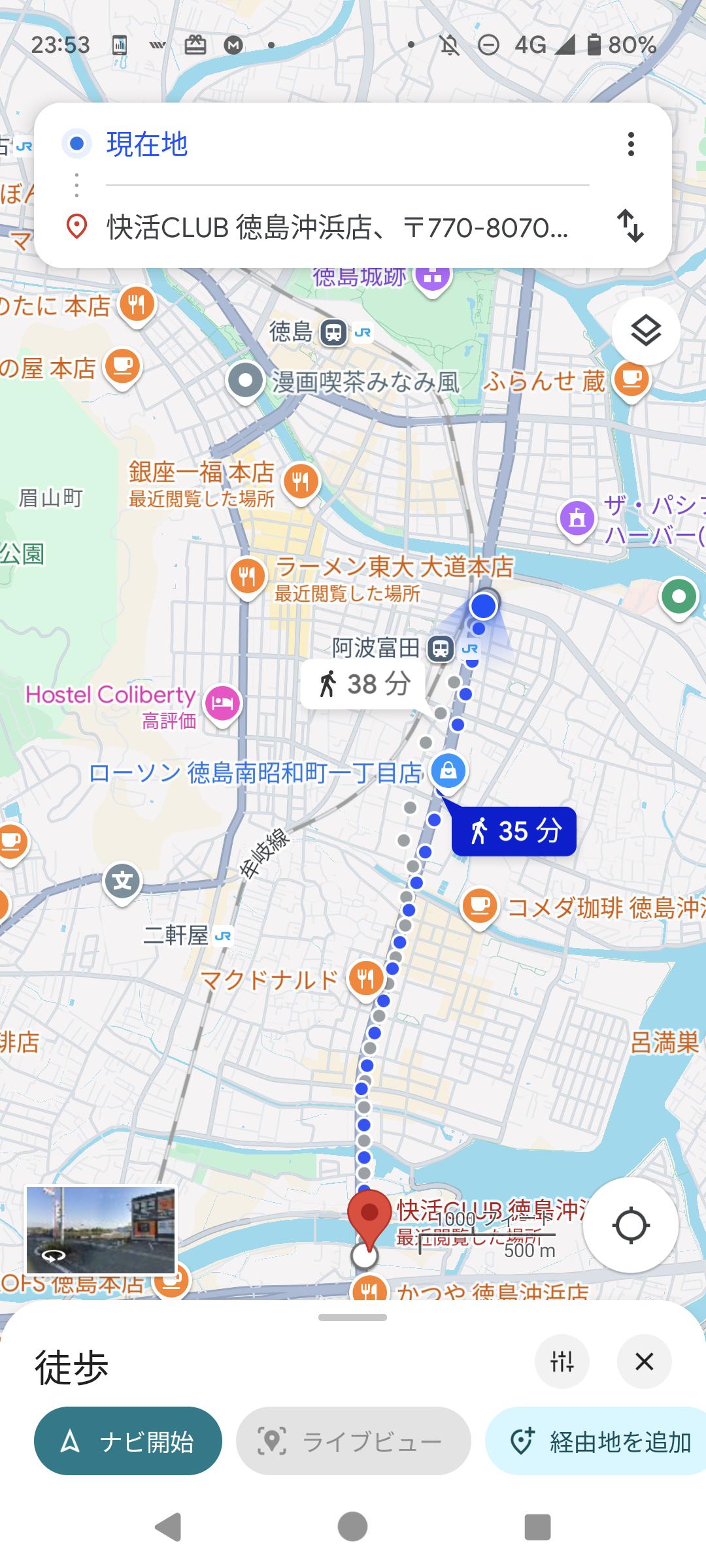Image resolution: width=706 pixels, height=1568 pixels.
Task: Edit the starting point 現在地
Action: click(346, 144)
